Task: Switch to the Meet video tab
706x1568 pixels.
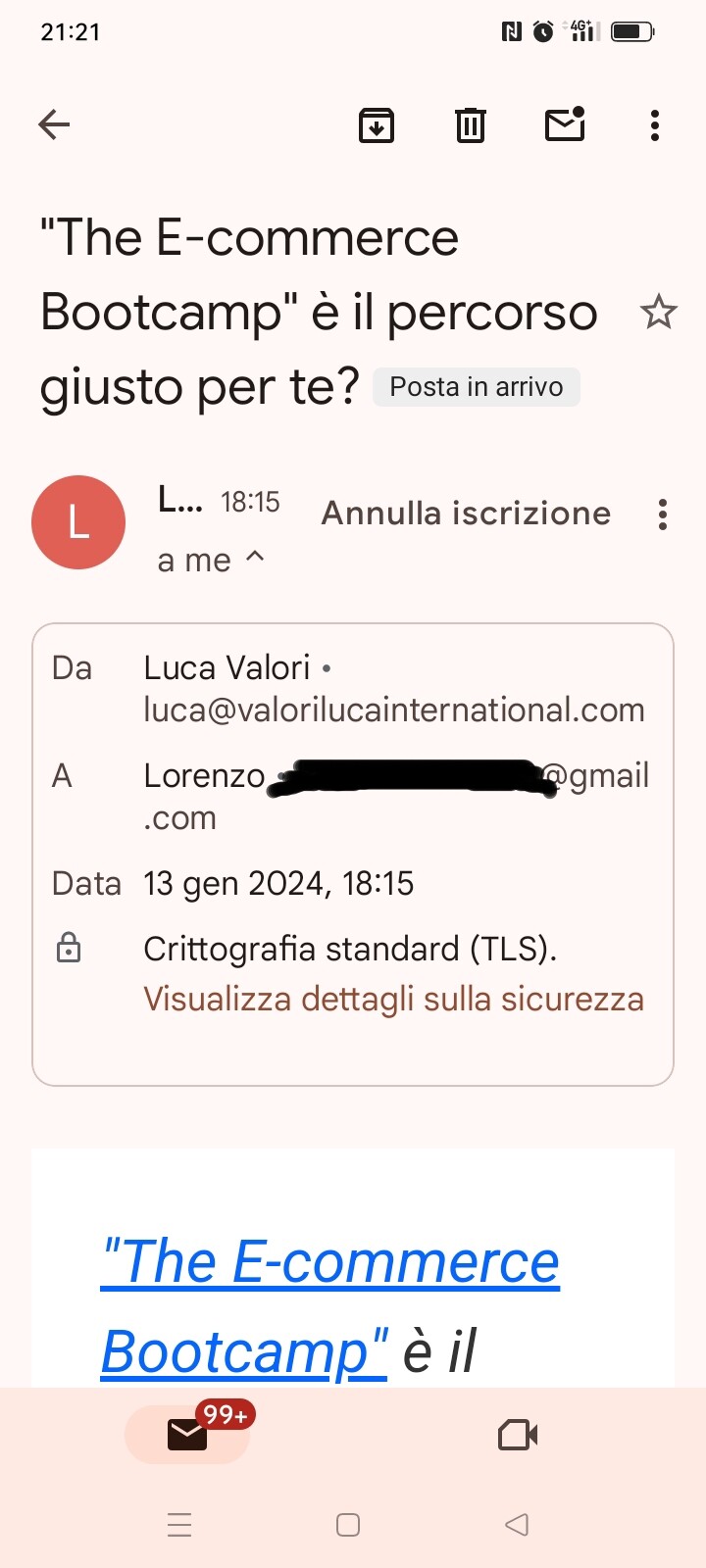Action: 518,1436
